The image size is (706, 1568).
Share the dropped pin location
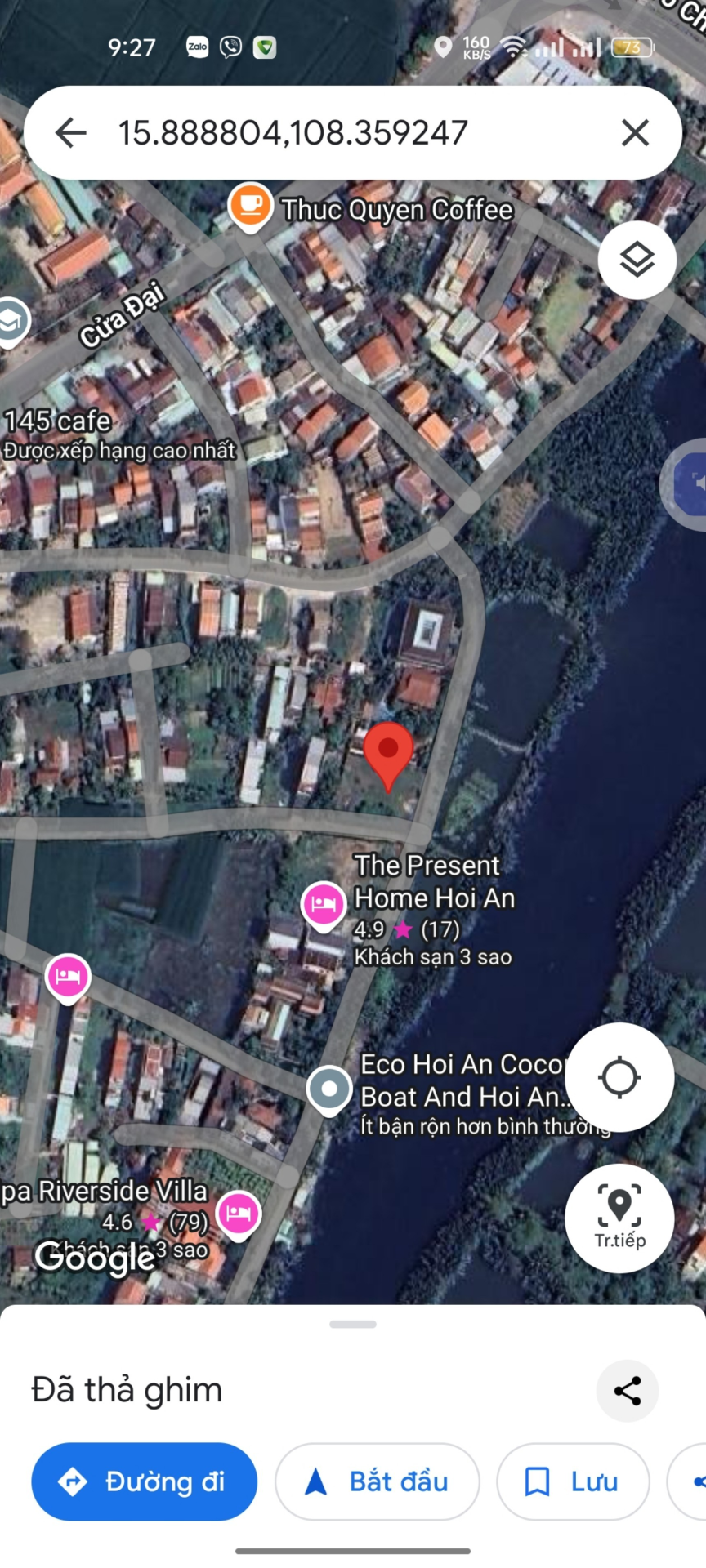pyautogui.click(x=627, y=1391)
